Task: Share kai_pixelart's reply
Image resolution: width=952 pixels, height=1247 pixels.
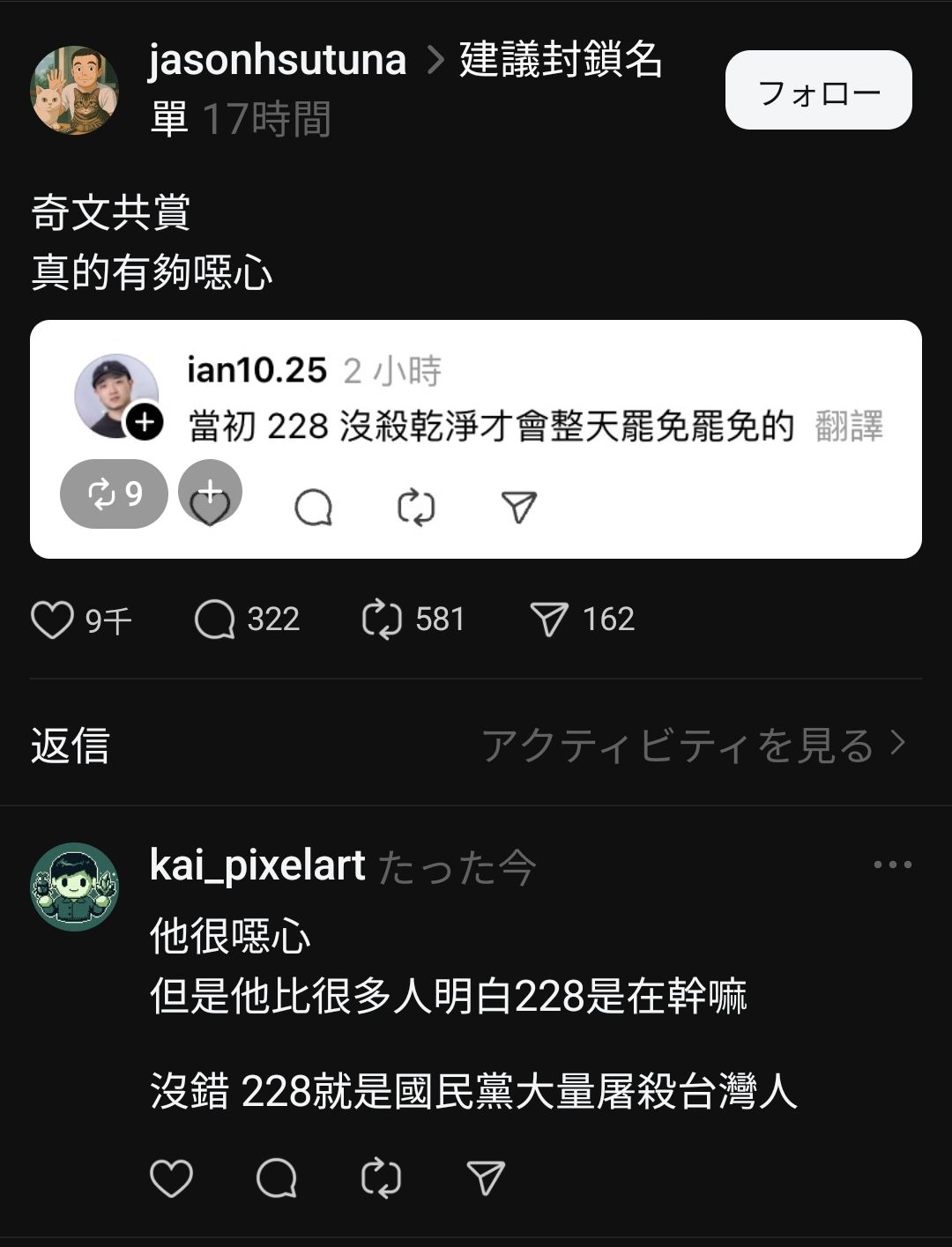Action: coord(486,1178)
